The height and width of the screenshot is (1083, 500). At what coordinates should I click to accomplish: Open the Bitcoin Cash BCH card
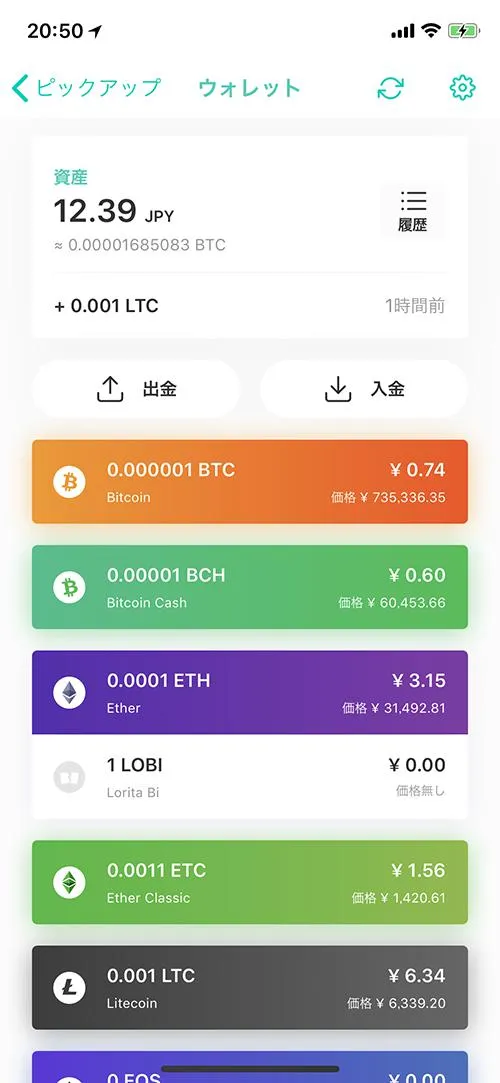250,587
